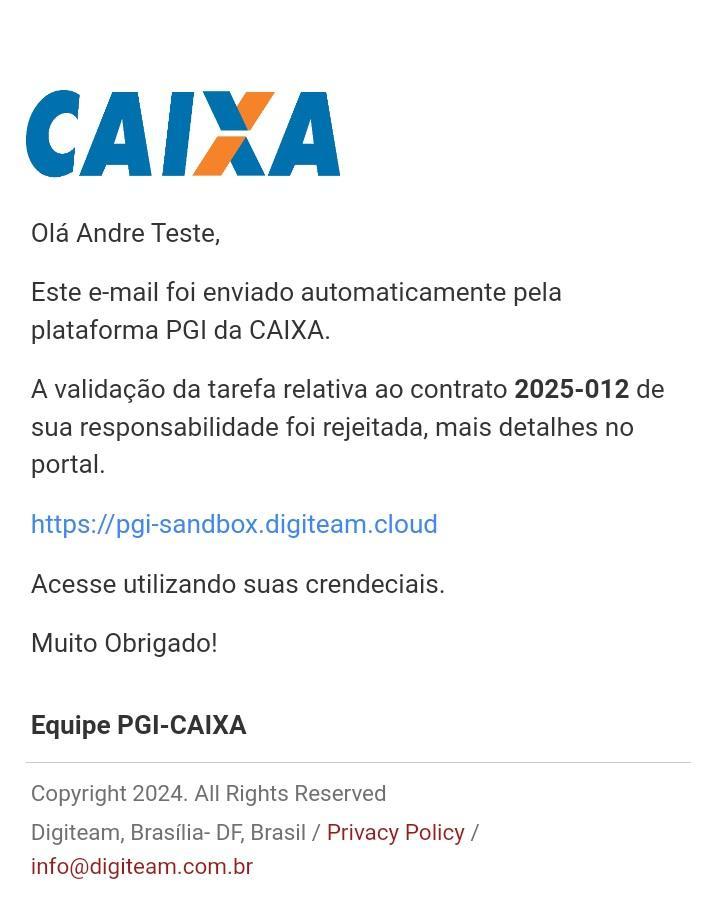The width and height of the screenshot is (718, 899).
Task: Open the Privacy Policy link
Action: coord(395,832)
